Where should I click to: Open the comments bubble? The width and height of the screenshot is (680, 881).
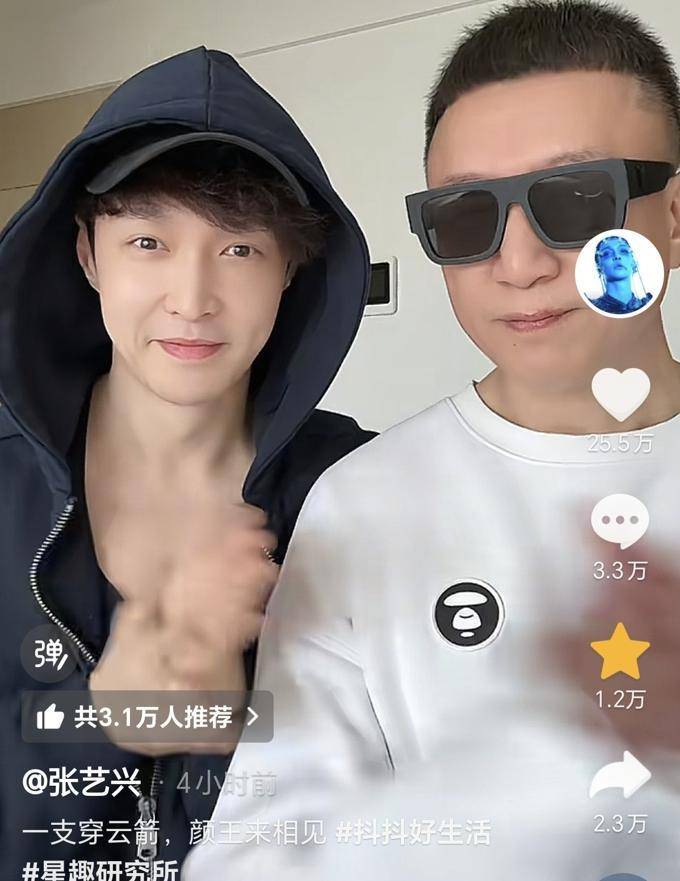(620, 522)
